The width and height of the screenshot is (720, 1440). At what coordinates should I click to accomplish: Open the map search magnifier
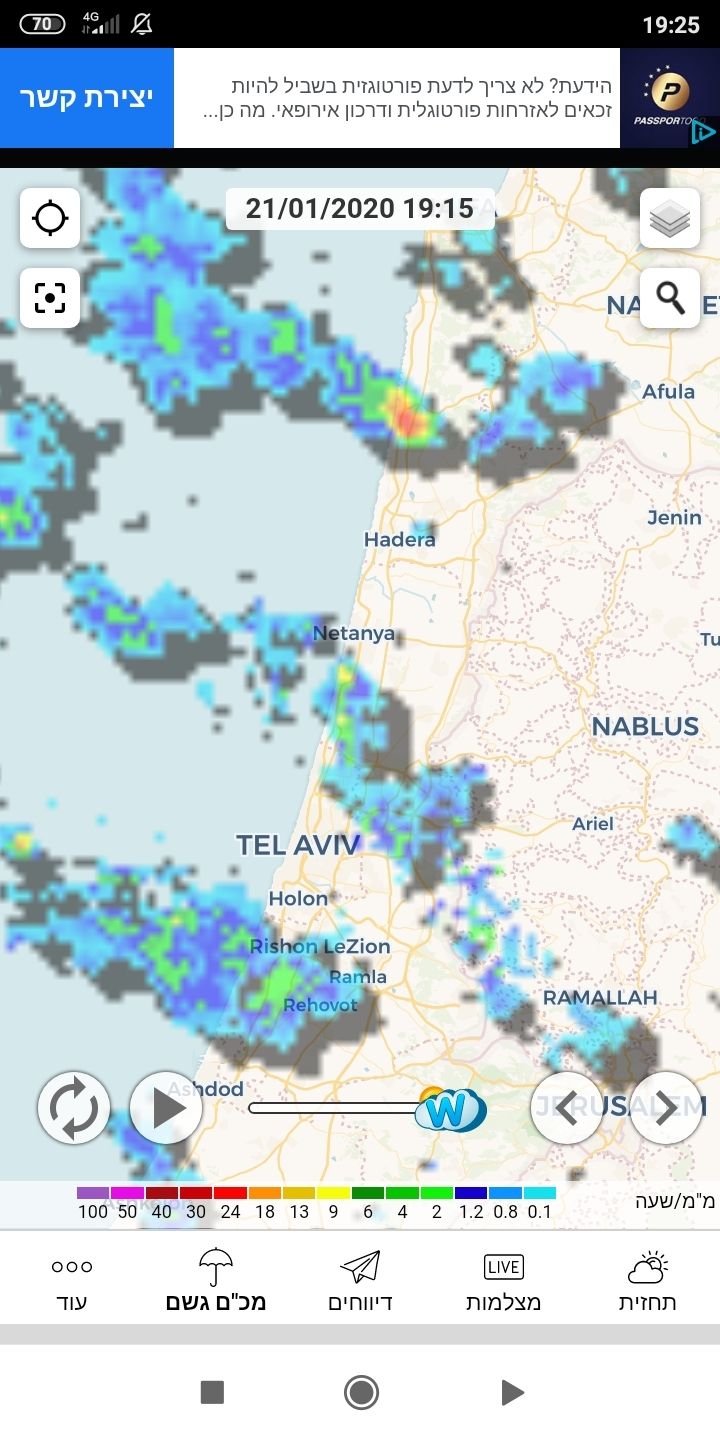click(669, 298)
